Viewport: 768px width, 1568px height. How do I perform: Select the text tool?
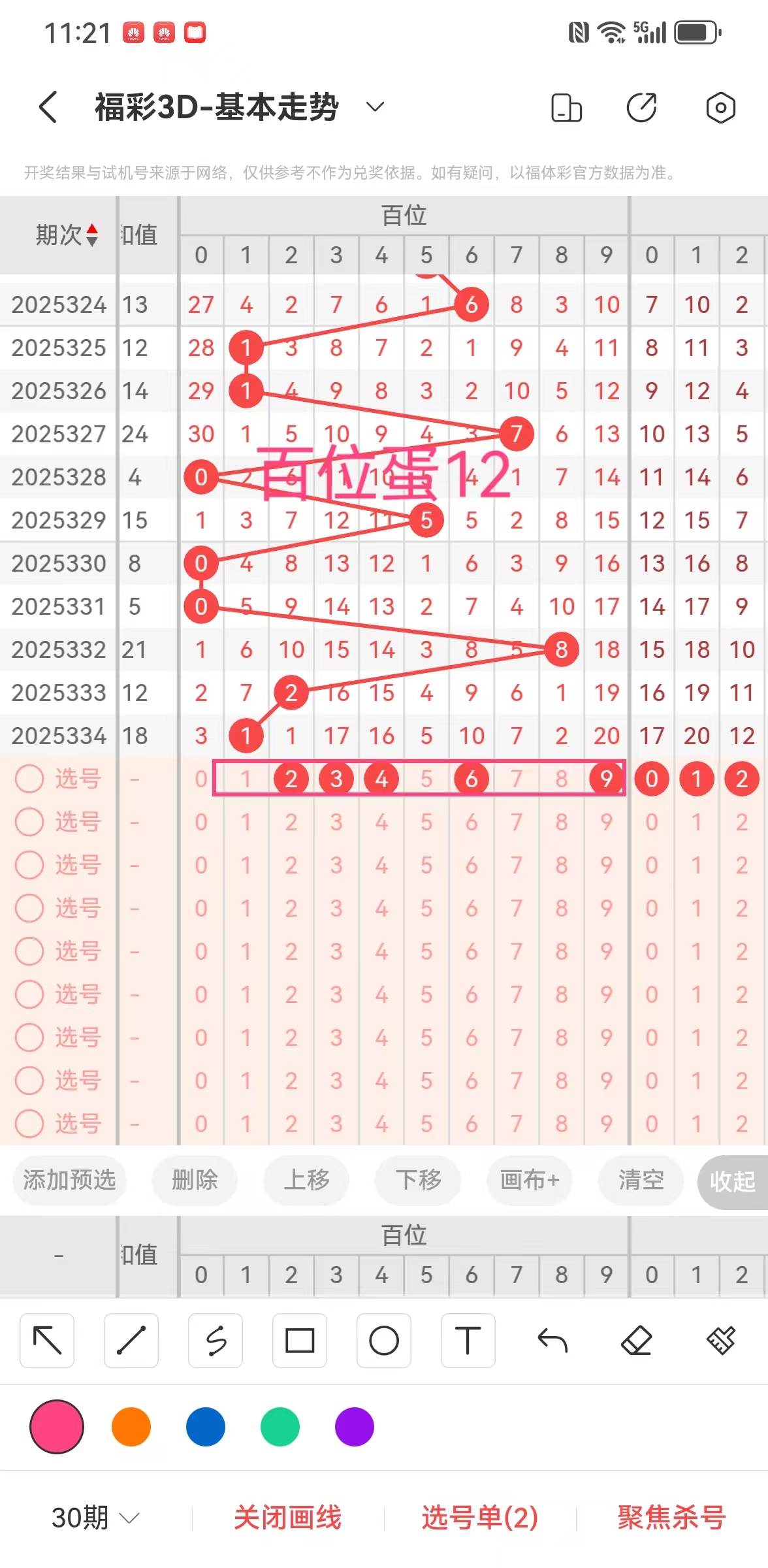pyautogui.click(x=468, y=1341)
